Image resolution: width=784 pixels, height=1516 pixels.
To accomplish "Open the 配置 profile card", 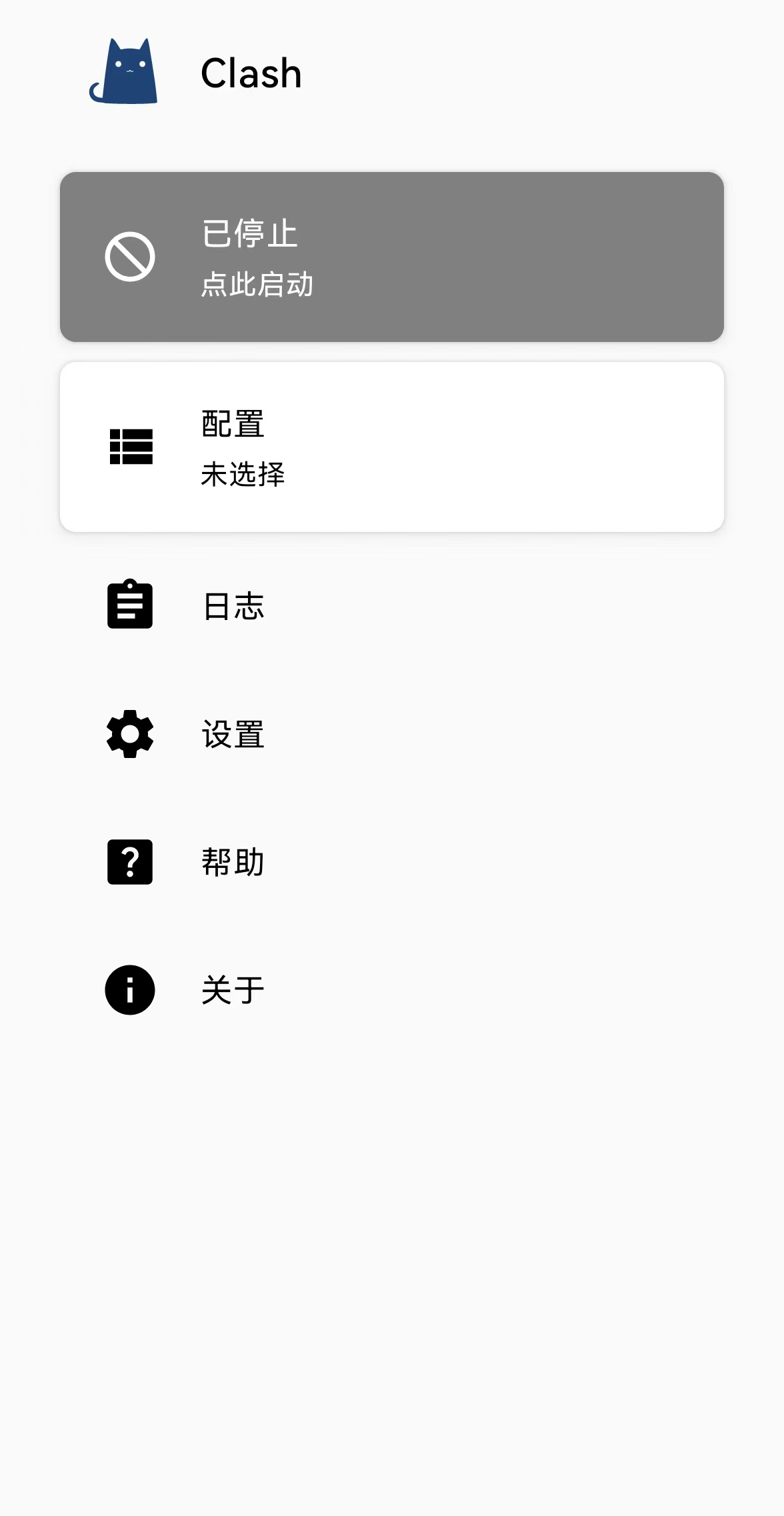I will coord(392,447).
